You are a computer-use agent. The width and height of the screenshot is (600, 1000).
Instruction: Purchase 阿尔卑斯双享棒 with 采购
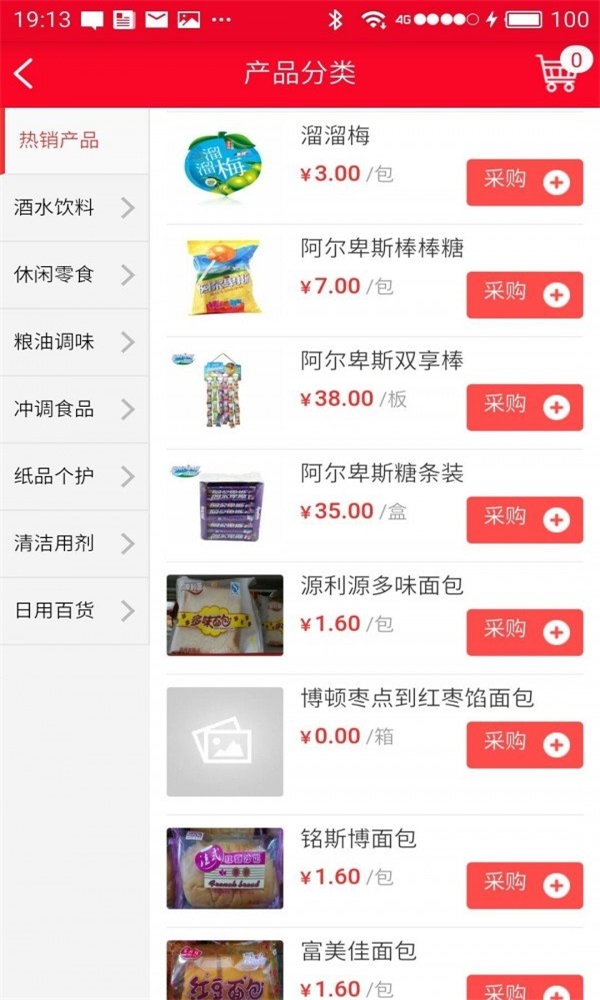[524, 407]
